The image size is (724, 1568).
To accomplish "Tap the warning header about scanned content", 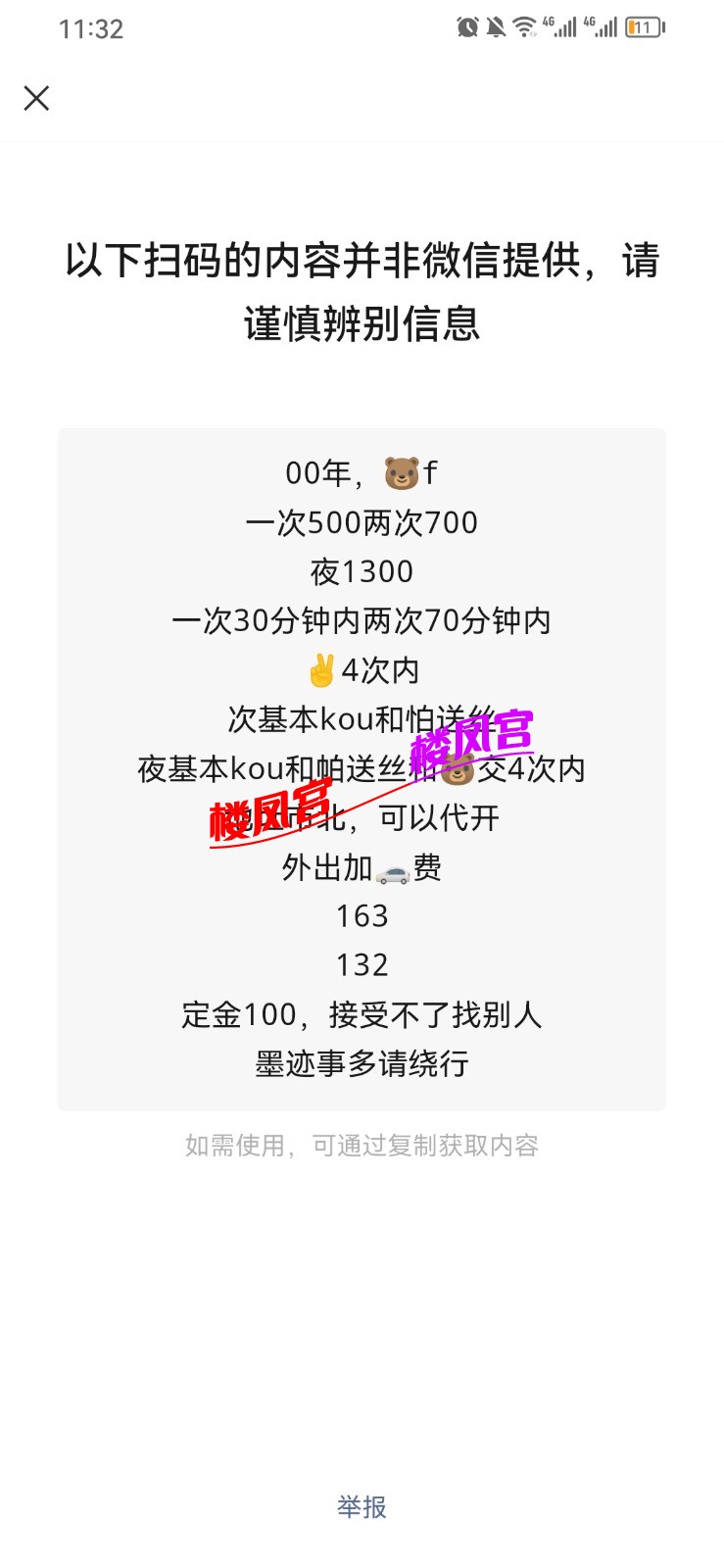I will tap(362, 289).
